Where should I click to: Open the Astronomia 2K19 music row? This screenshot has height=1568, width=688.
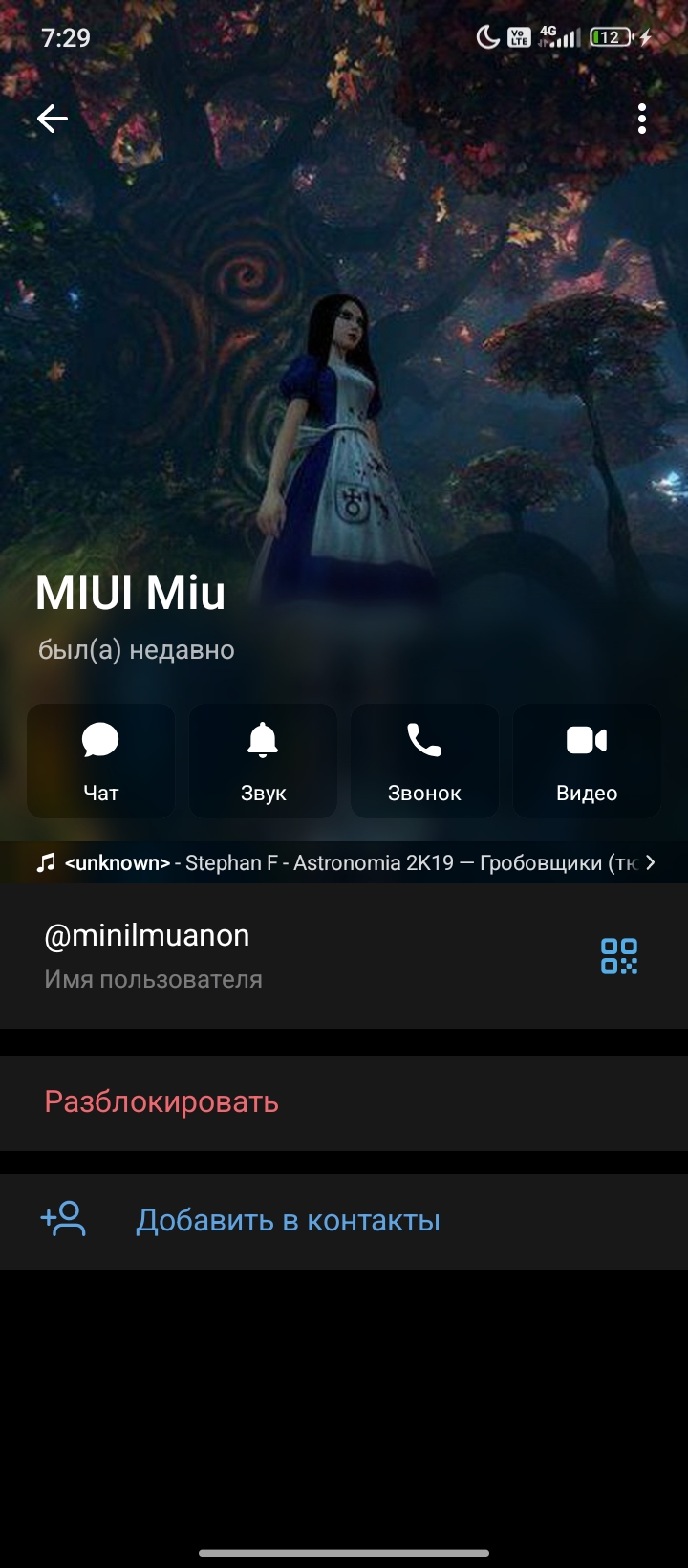(344, 862)
